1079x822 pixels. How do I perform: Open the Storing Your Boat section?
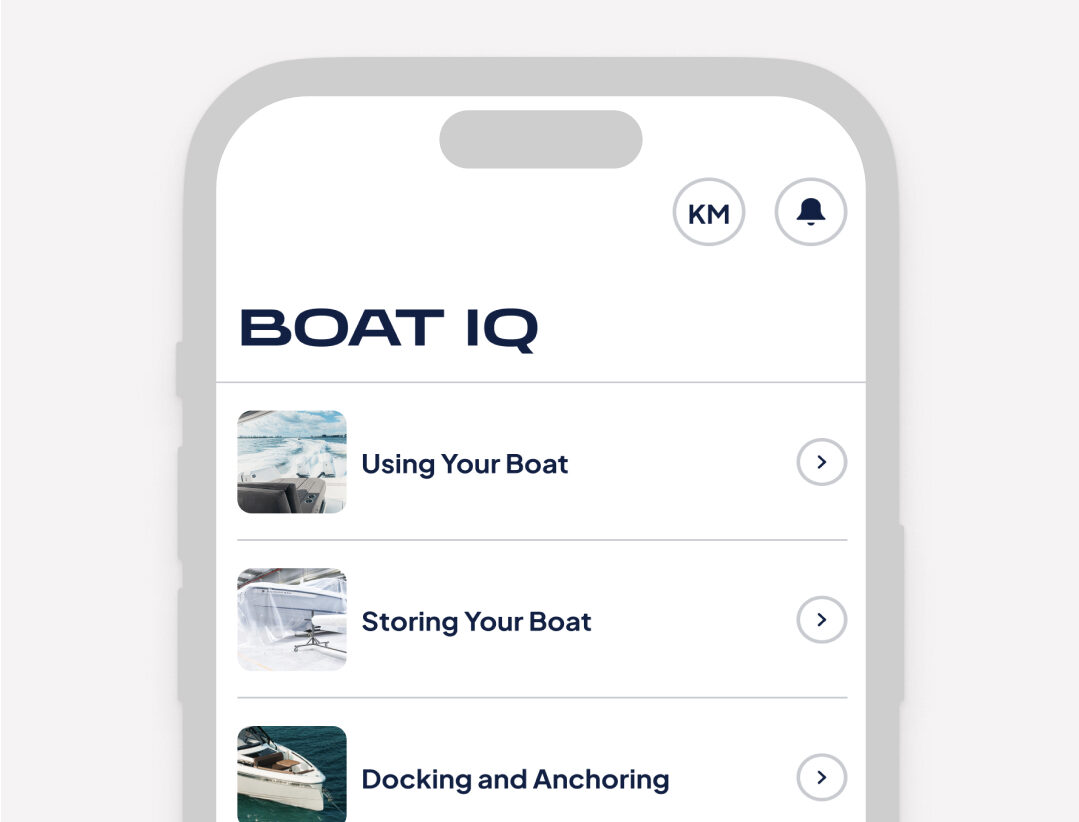pos(476,621)
